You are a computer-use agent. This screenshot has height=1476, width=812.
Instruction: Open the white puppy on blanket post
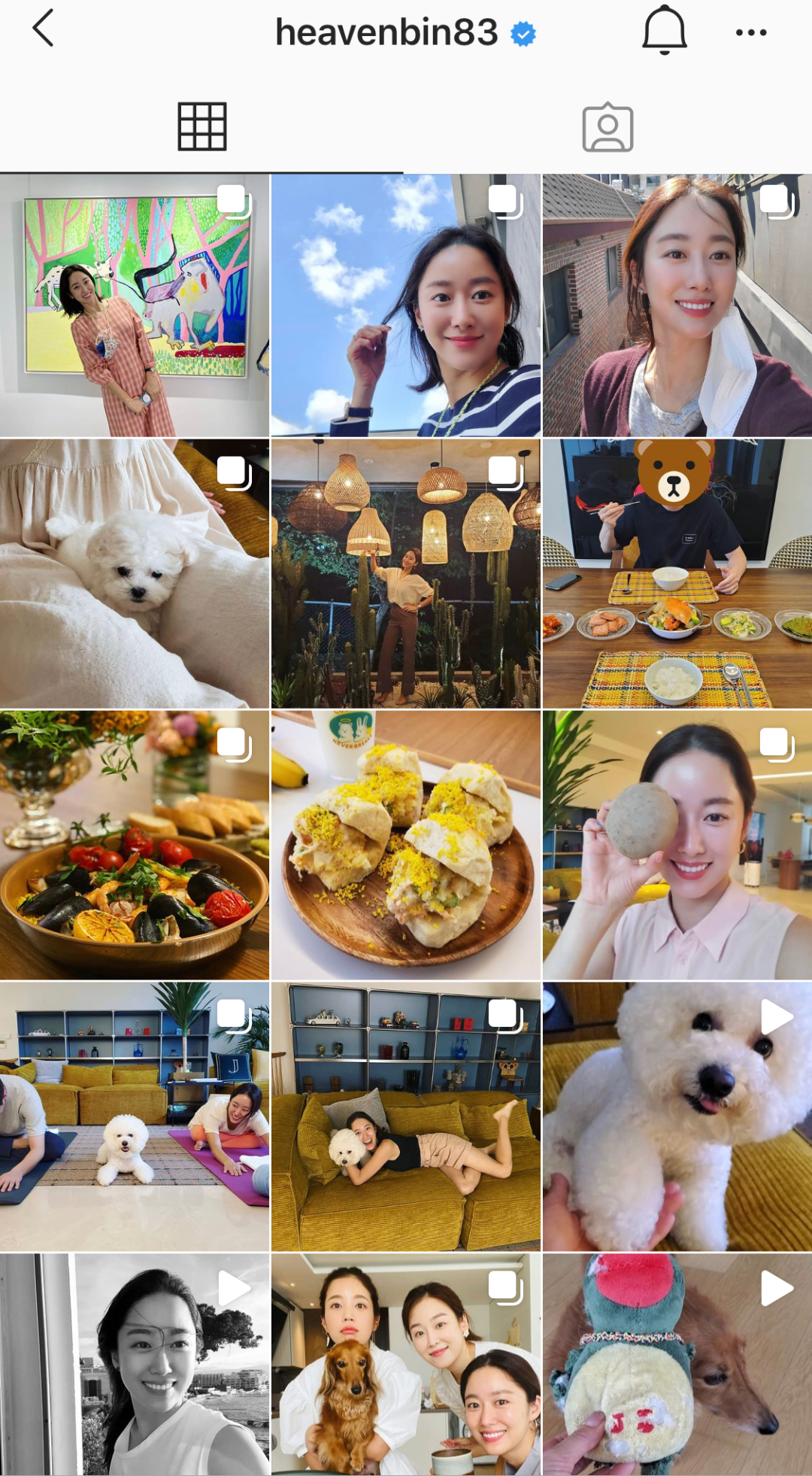click(135, 573)
